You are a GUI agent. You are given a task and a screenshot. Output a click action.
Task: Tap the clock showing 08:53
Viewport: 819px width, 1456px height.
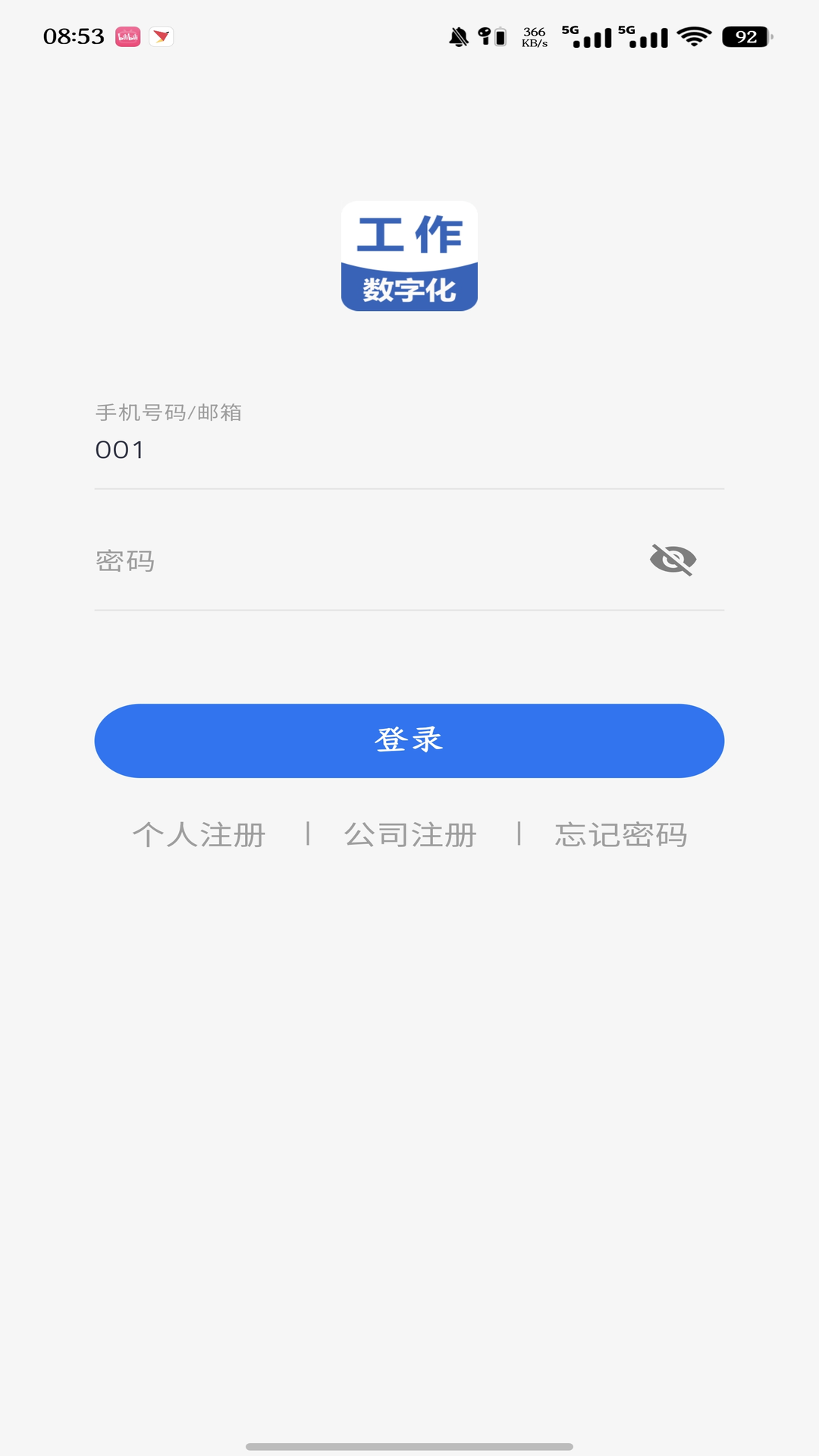[74, 36]
